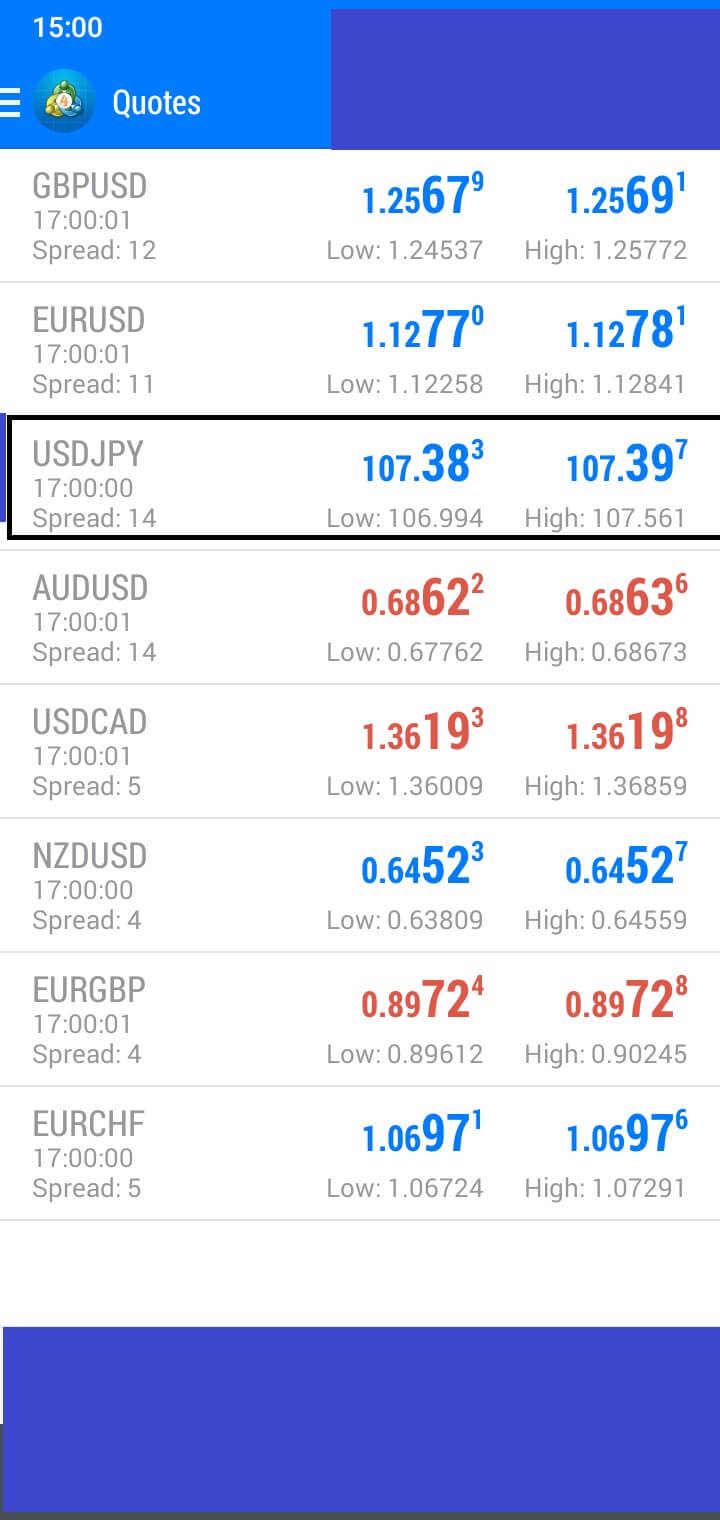Open the GBPUSD quote row
Screen dimensions: 720x1520
360,216
